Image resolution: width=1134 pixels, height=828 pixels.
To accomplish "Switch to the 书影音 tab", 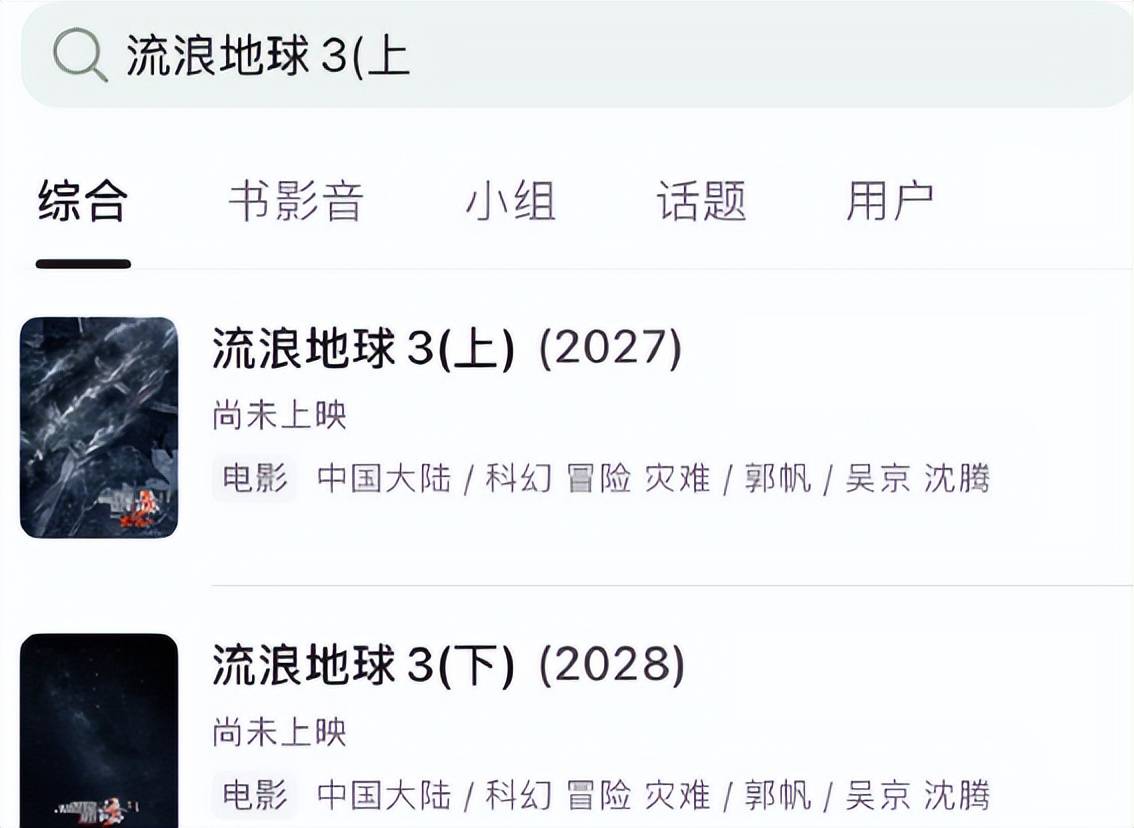I will 295,202.
